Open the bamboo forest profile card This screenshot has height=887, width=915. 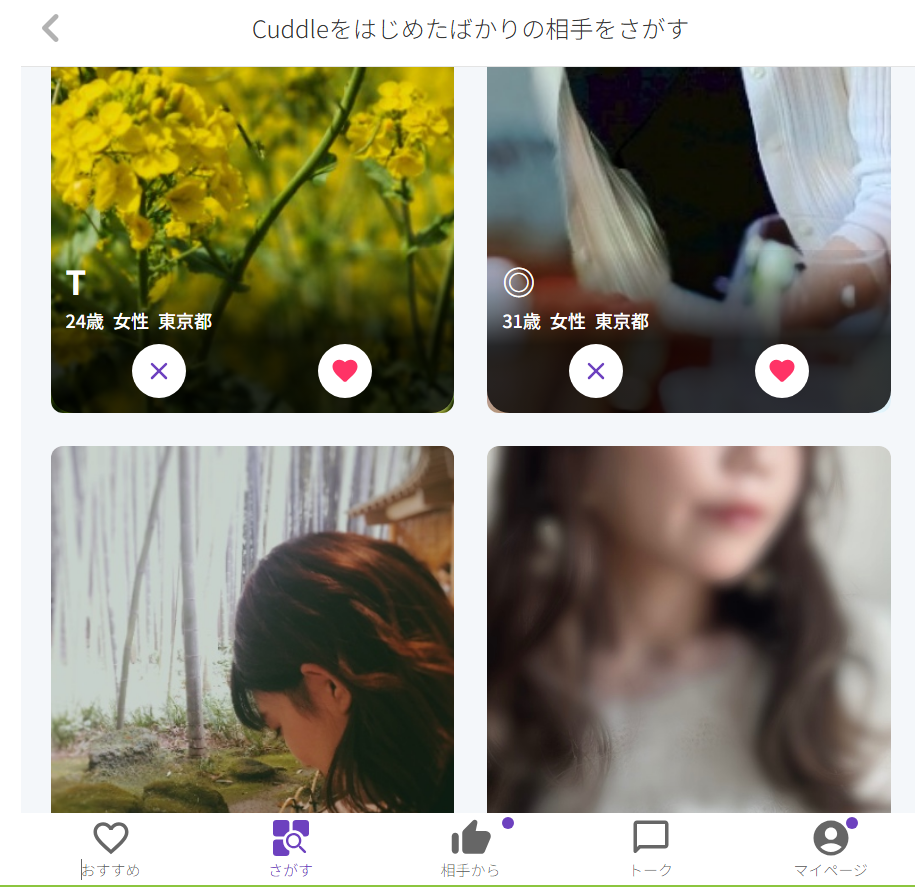tap(252, 630)
